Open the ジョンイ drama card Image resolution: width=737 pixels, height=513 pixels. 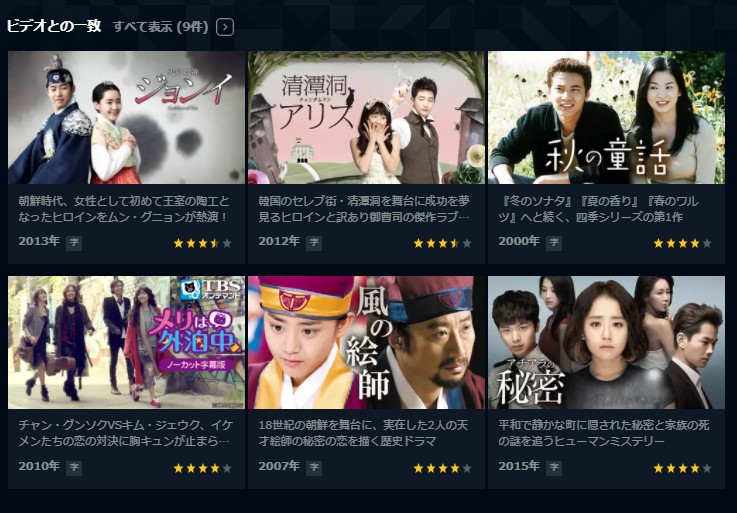tap(126, 118)
